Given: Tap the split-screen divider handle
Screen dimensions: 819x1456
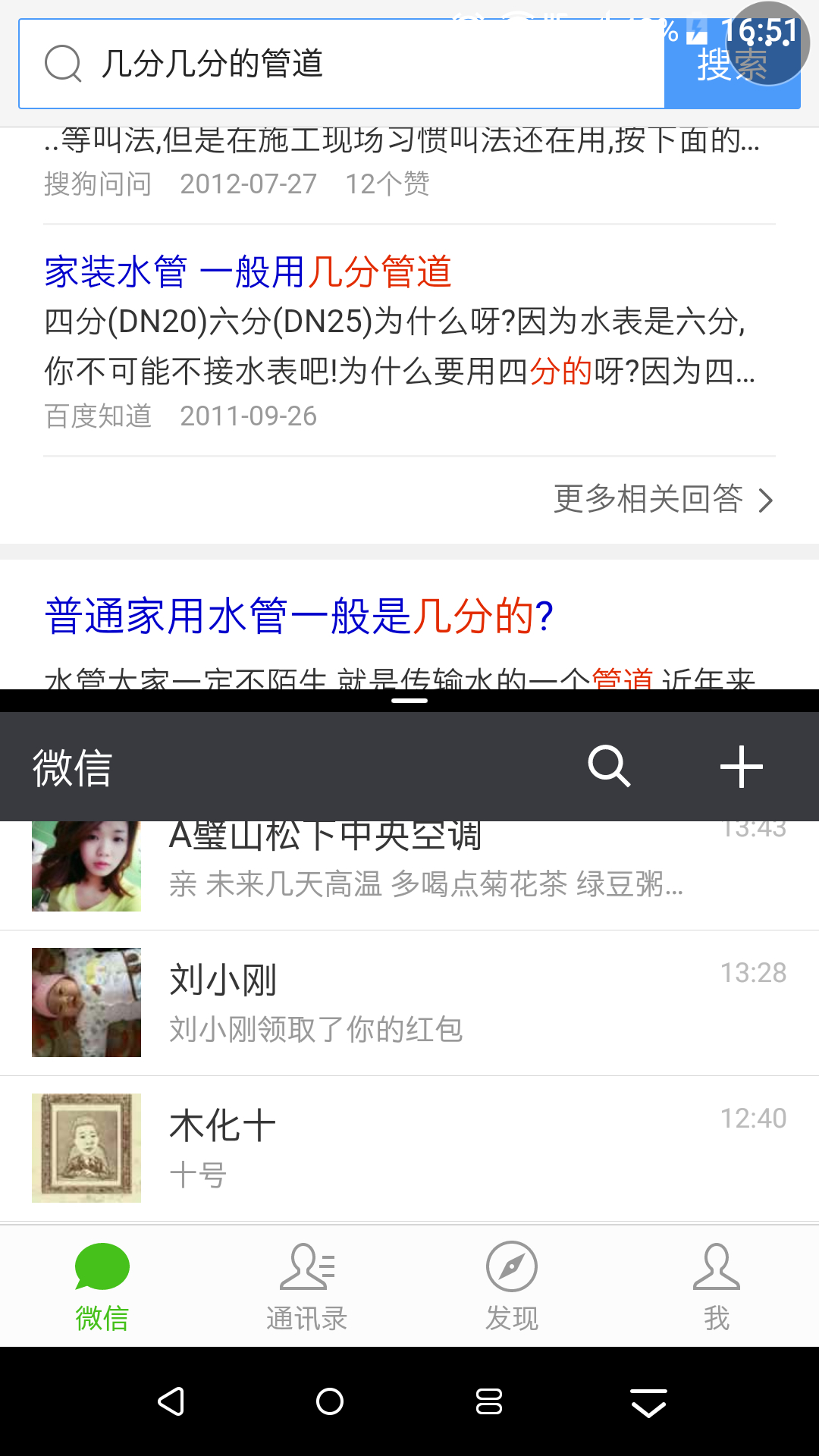Looking at the screenshot, I should point(409,701).
